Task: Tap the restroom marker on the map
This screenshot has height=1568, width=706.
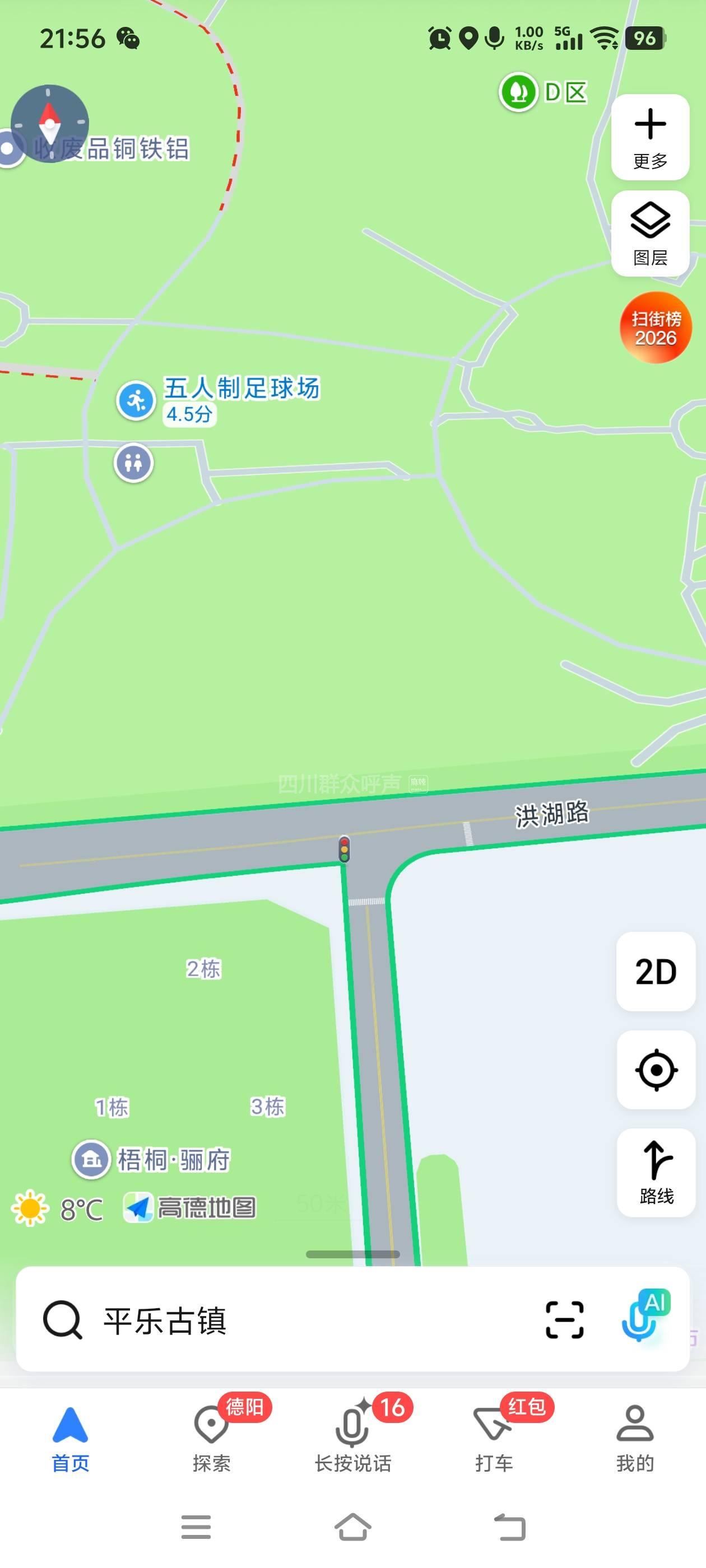Action: [134, 463]
